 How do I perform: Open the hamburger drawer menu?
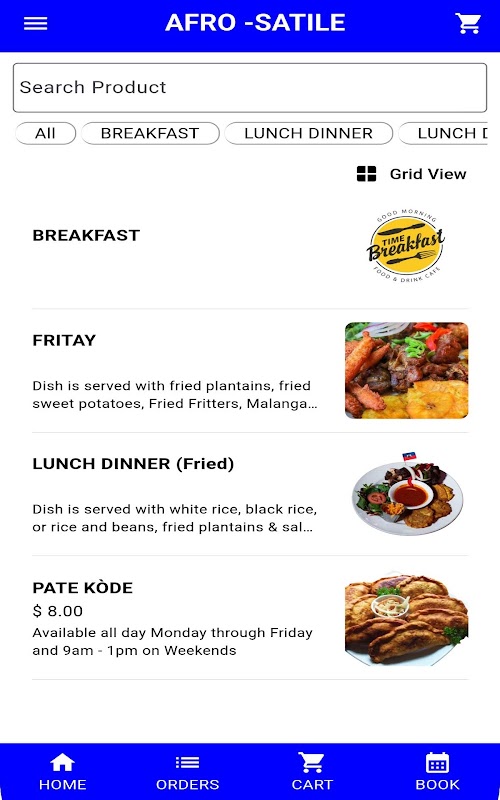35,23
